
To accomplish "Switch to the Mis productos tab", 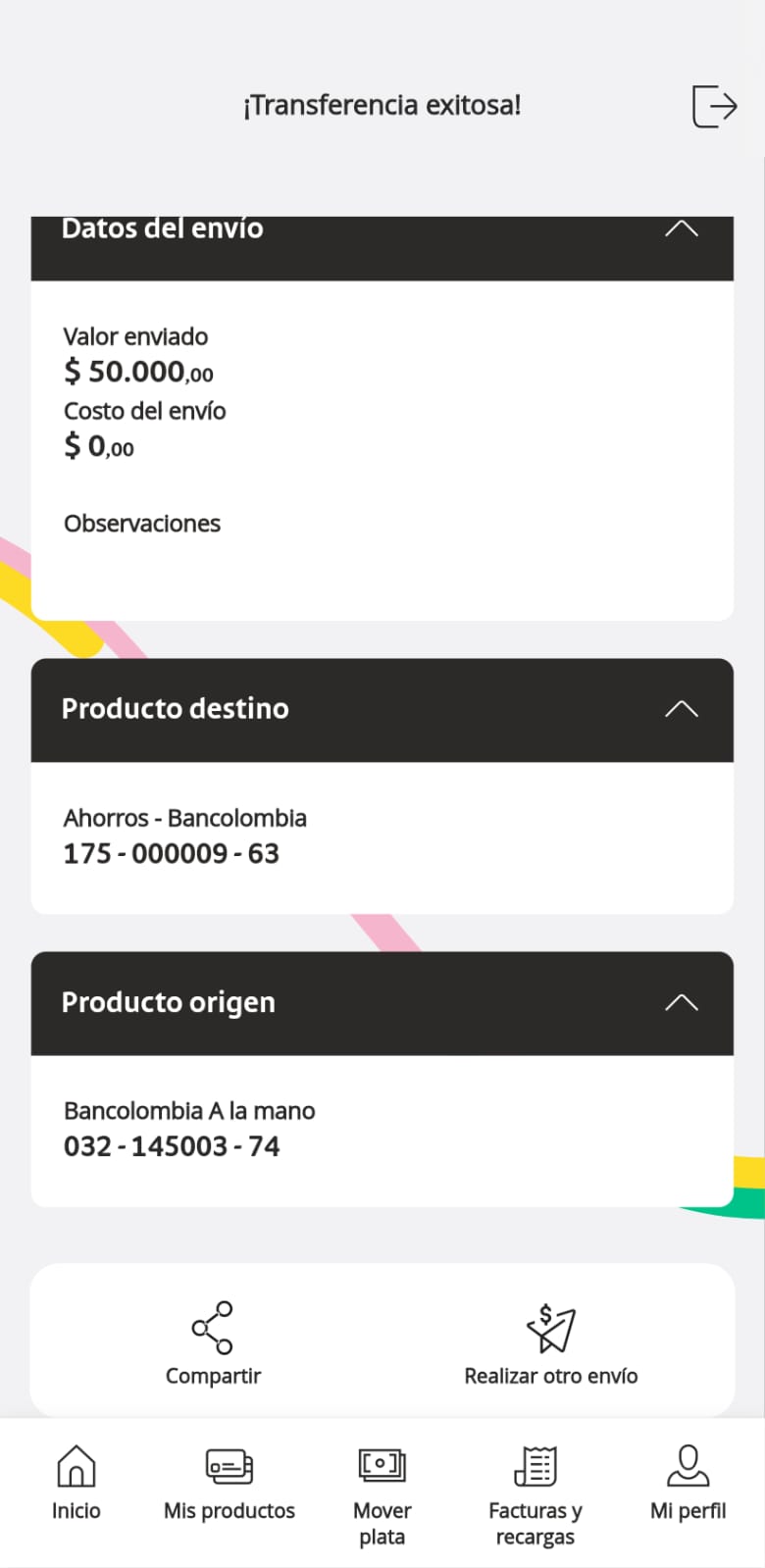I will point(229,1483).
